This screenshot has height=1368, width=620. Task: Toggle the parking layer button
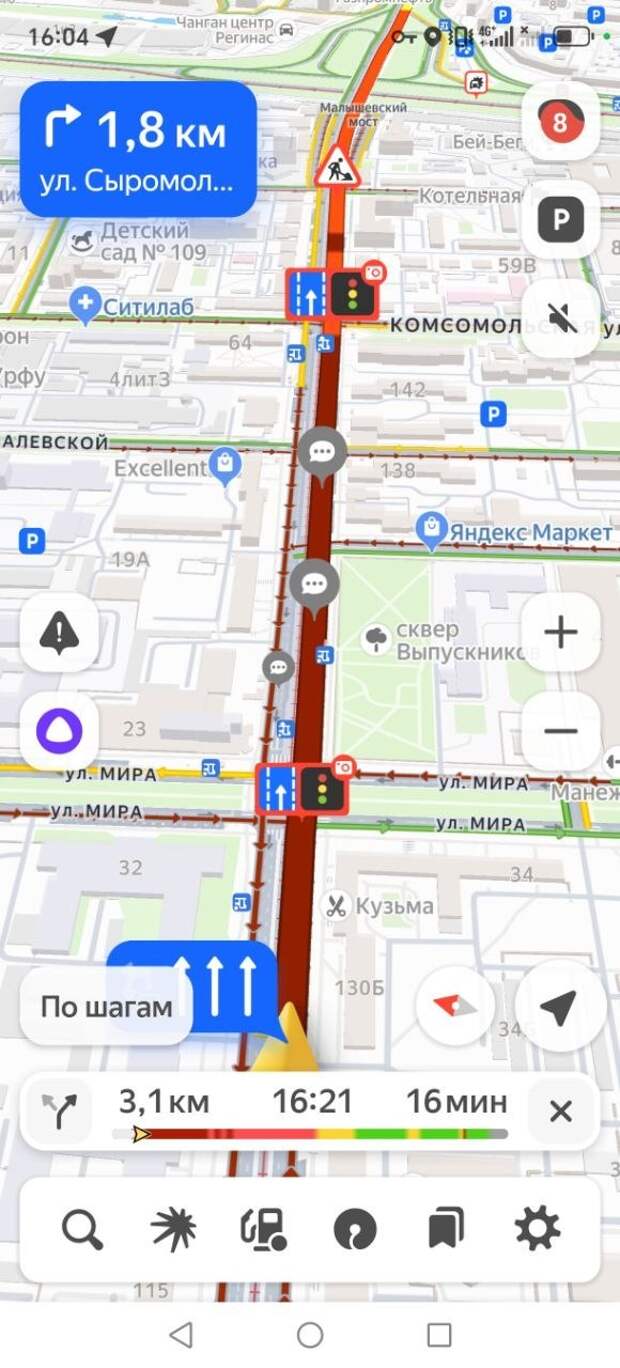coord(561,221)
